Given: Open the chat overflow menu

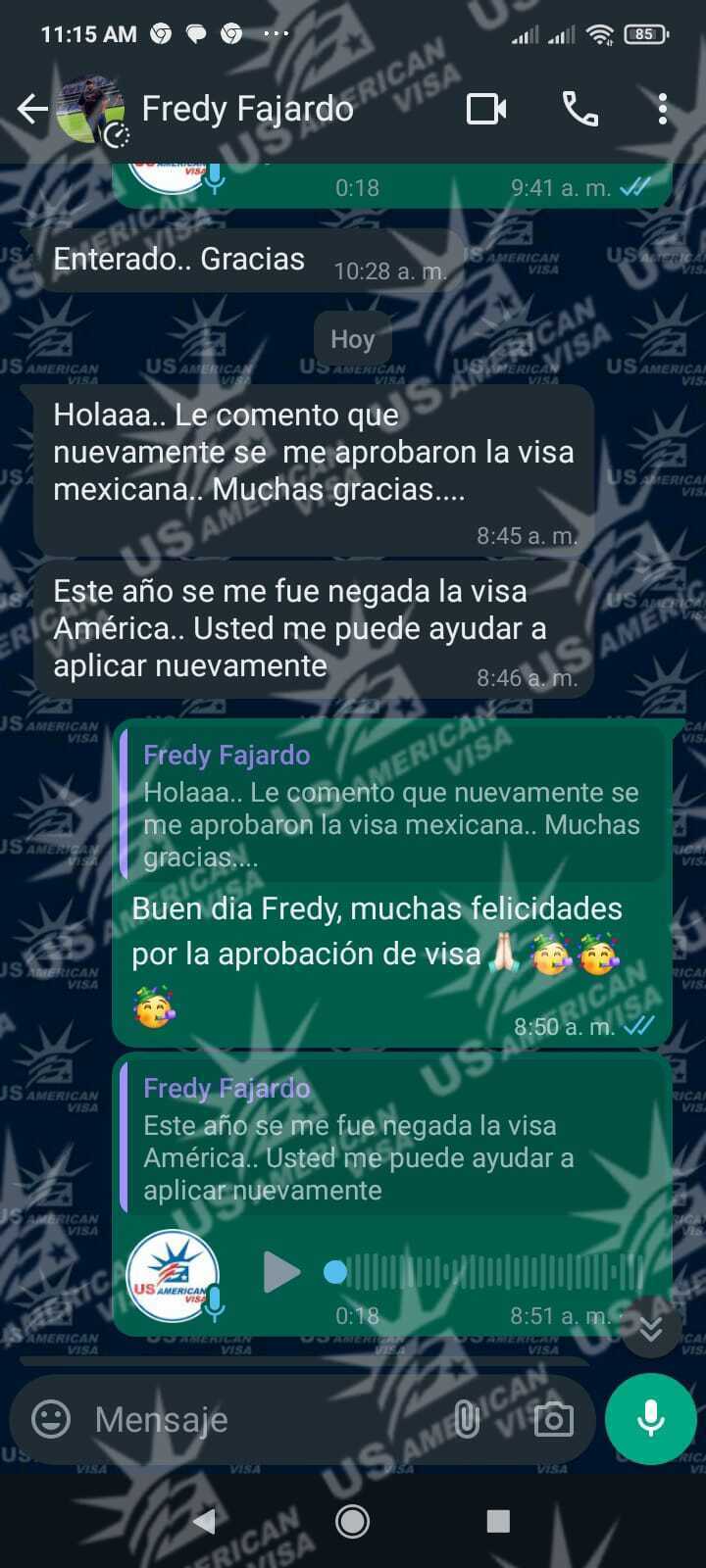Looking at the screenshot, I should point(663,109).
